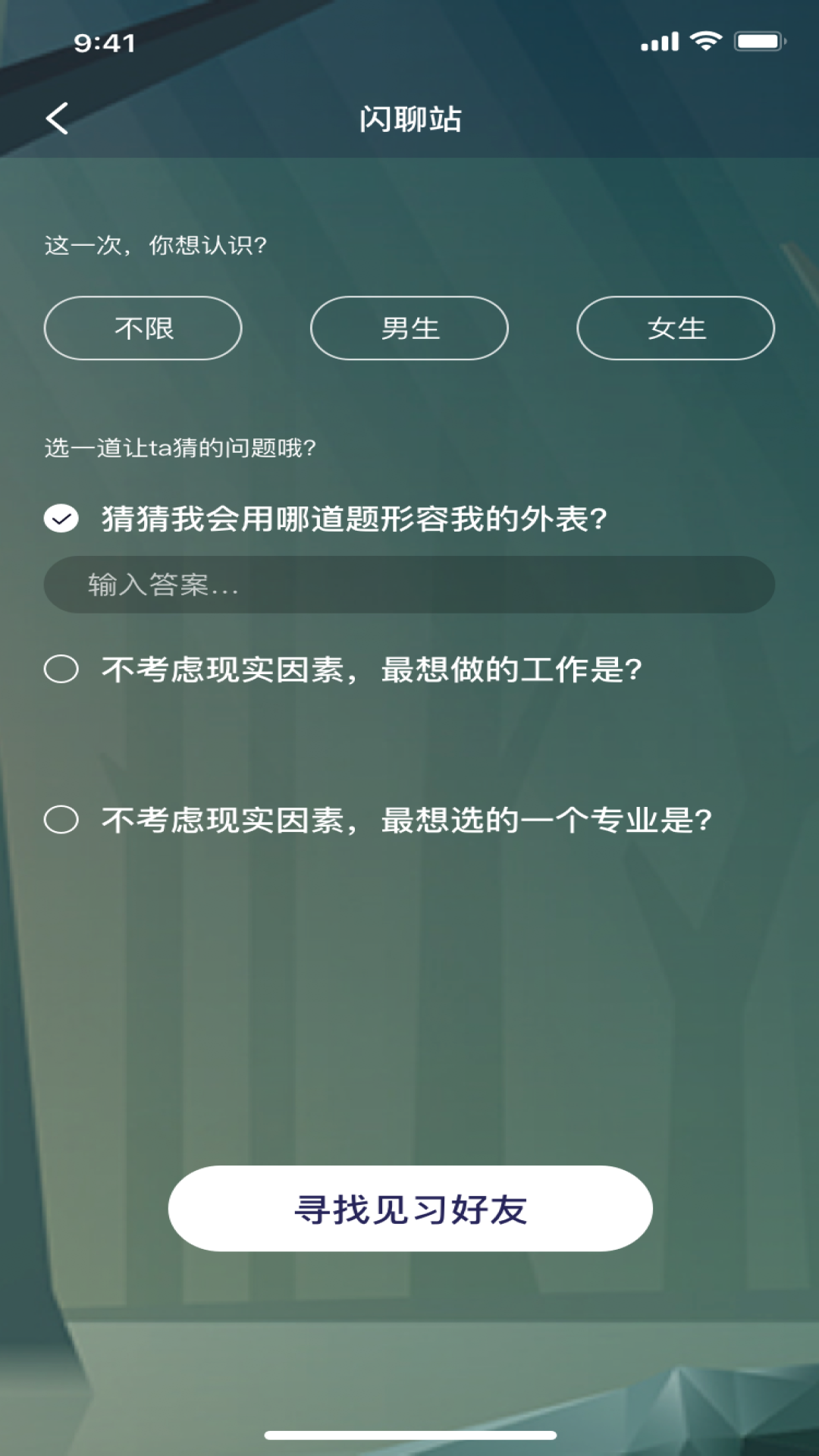The width and height of the screenshot is (819, 1456).
Task: Select the 不限 option
Action: (143, 328)
